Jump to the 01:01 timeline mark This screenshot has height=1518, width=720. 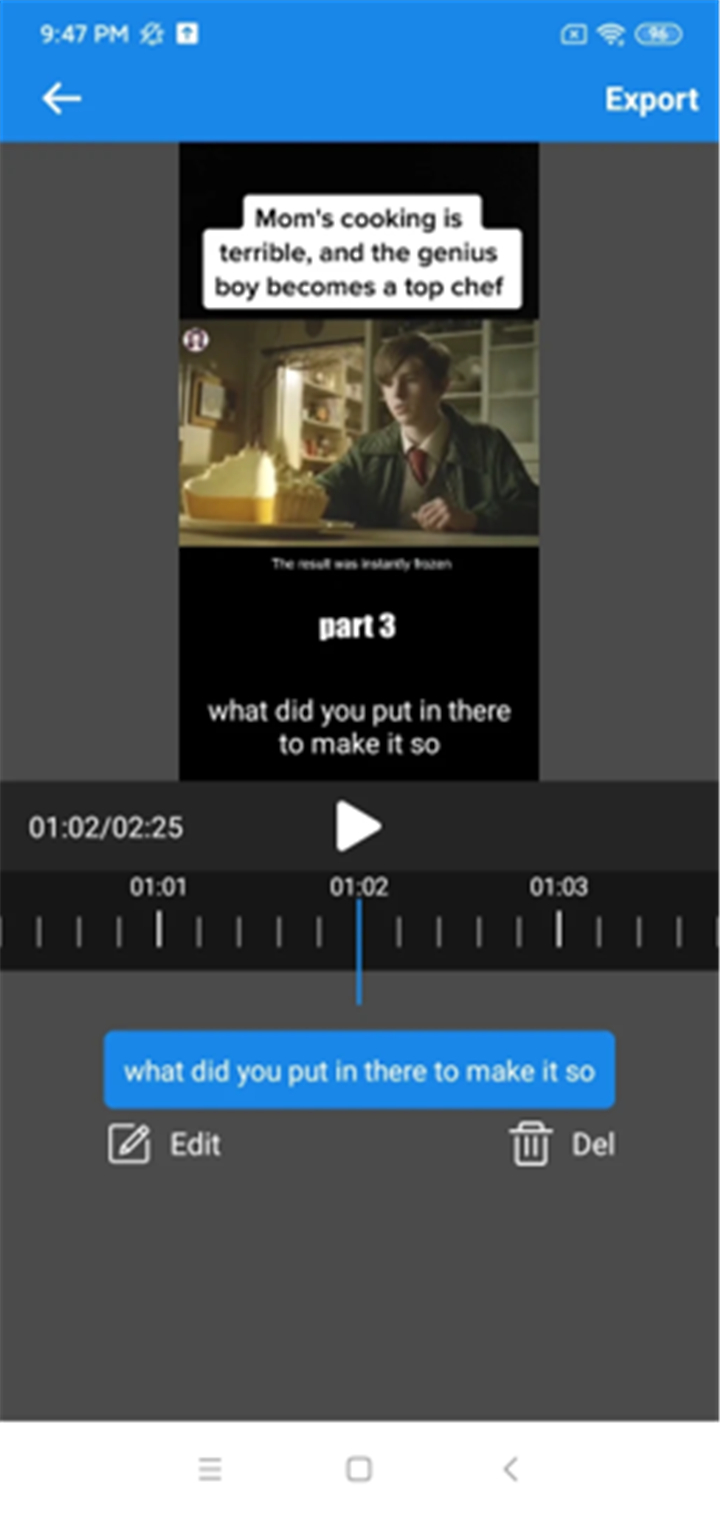pyautogui.click(x=158, y=887)
